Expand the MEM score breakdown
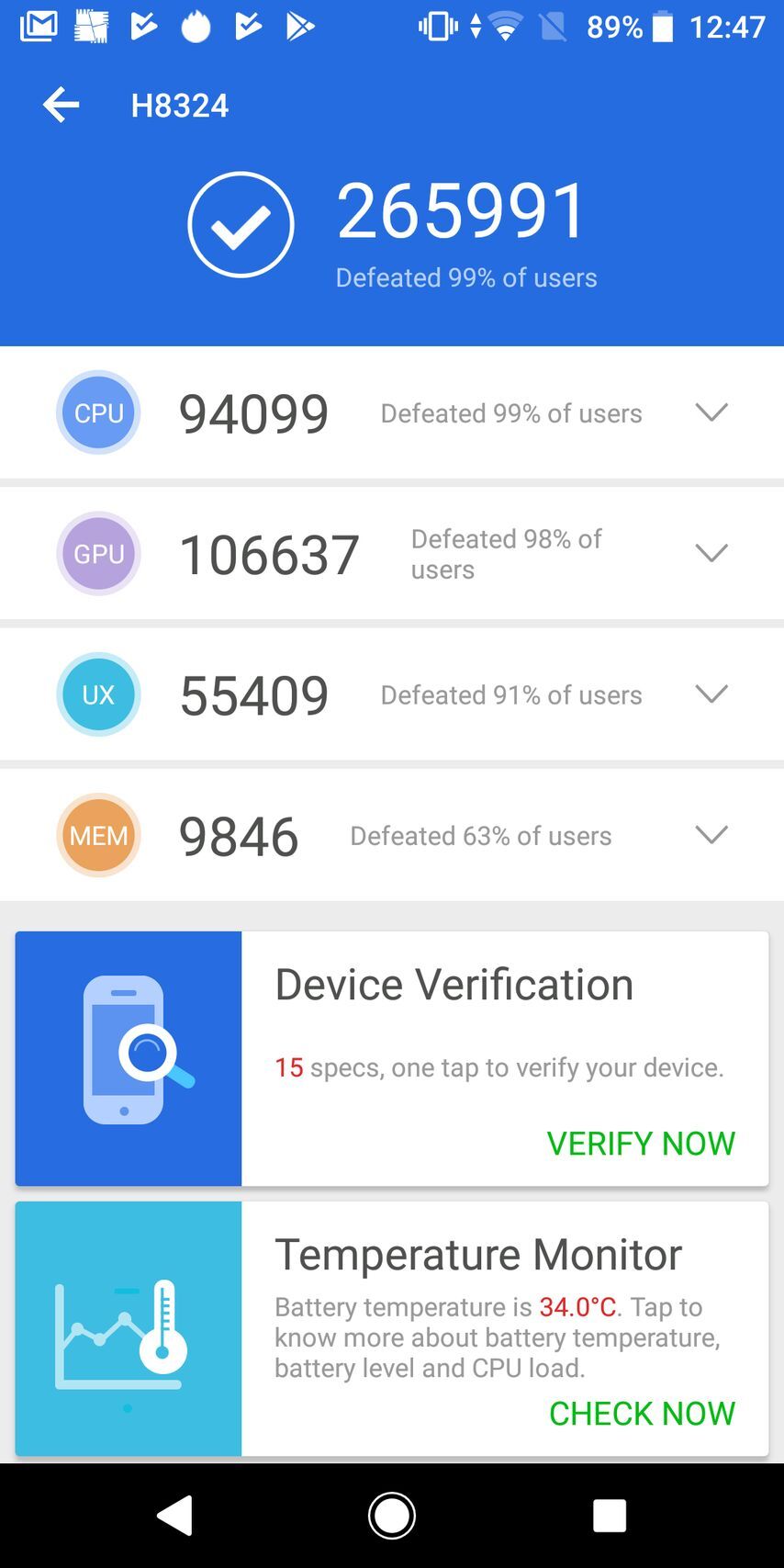This screenshot has width=784, height=1568. click(711, 835)
